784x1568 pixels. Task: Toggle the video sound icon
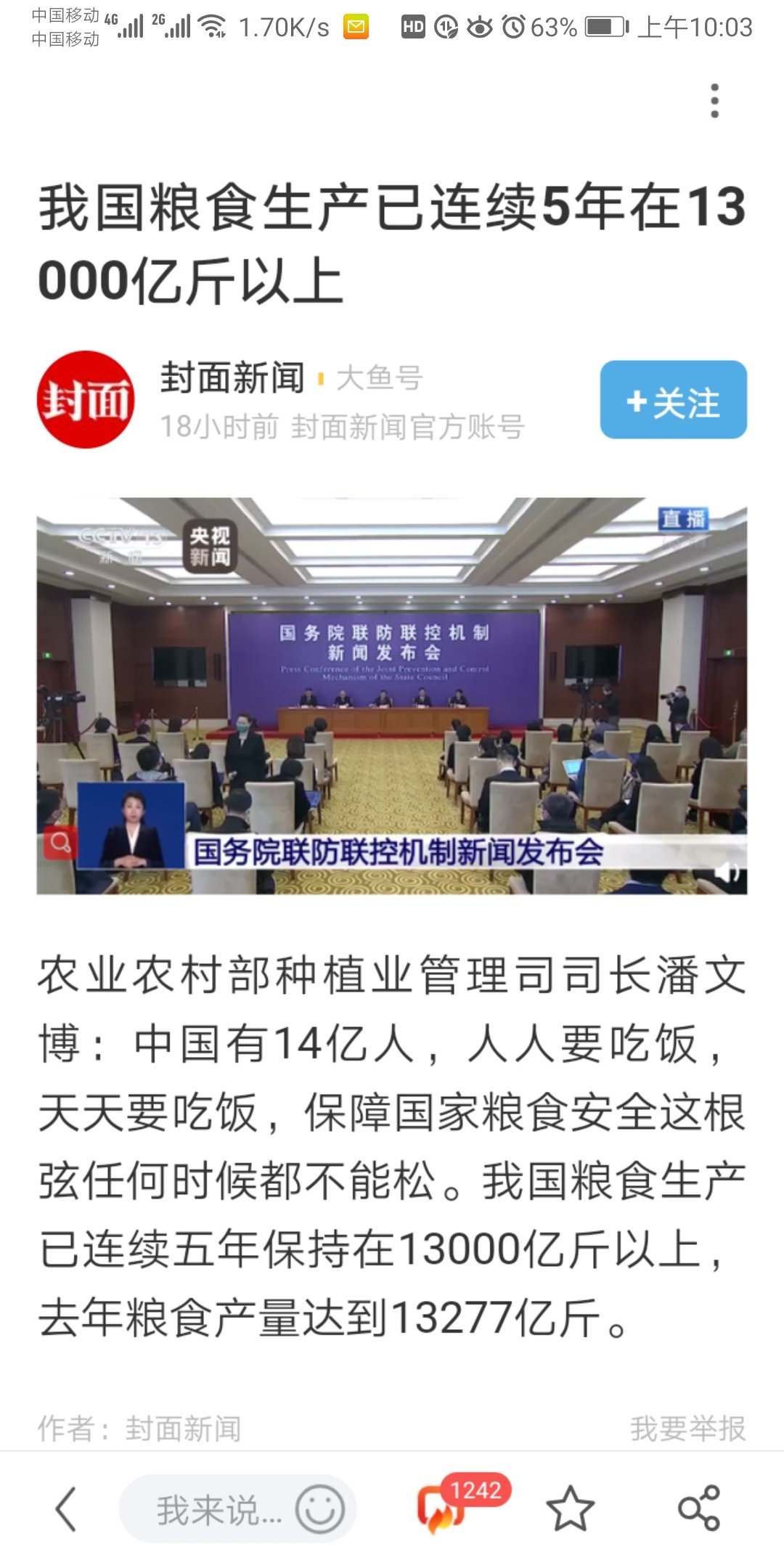point(727,872)
